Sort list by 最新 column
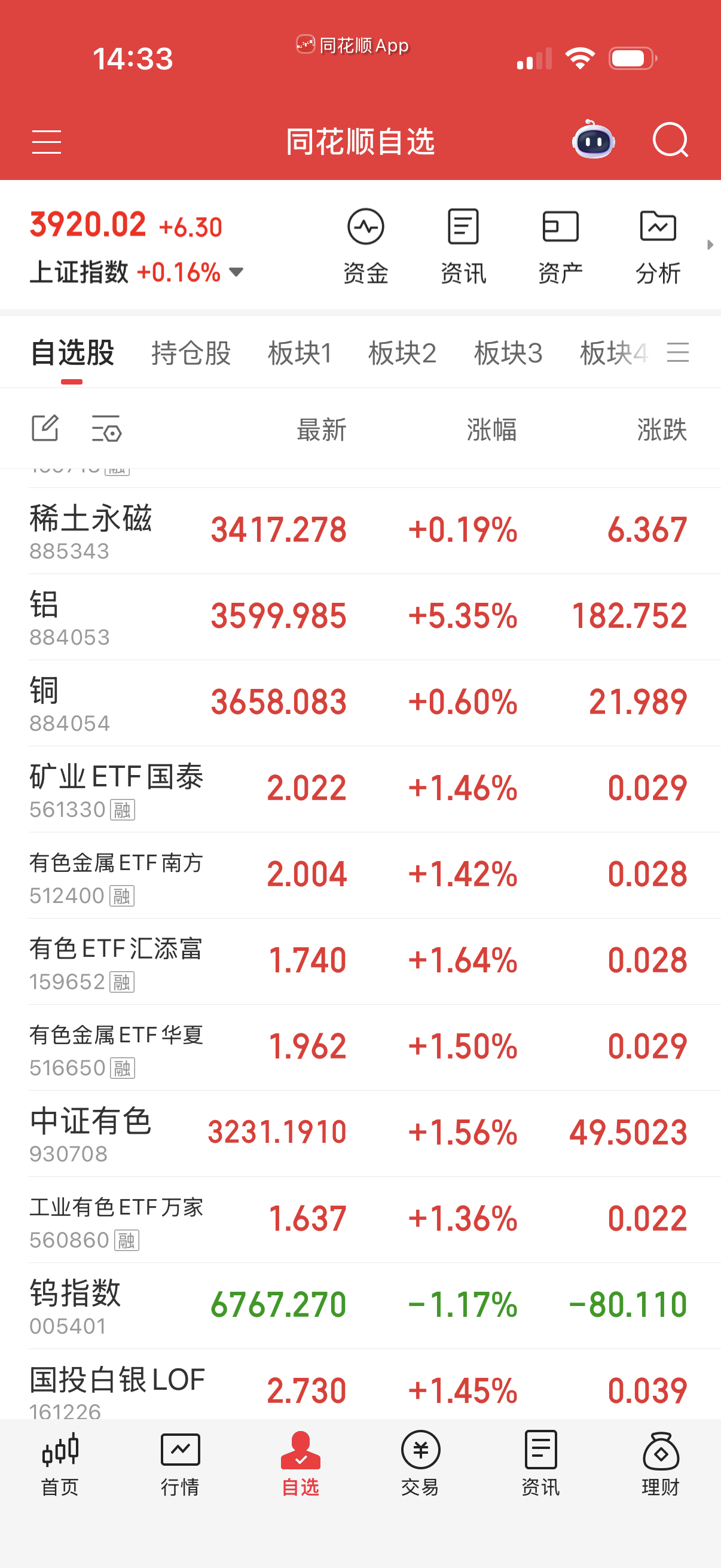721x1568 pixels. coord(321,429)
